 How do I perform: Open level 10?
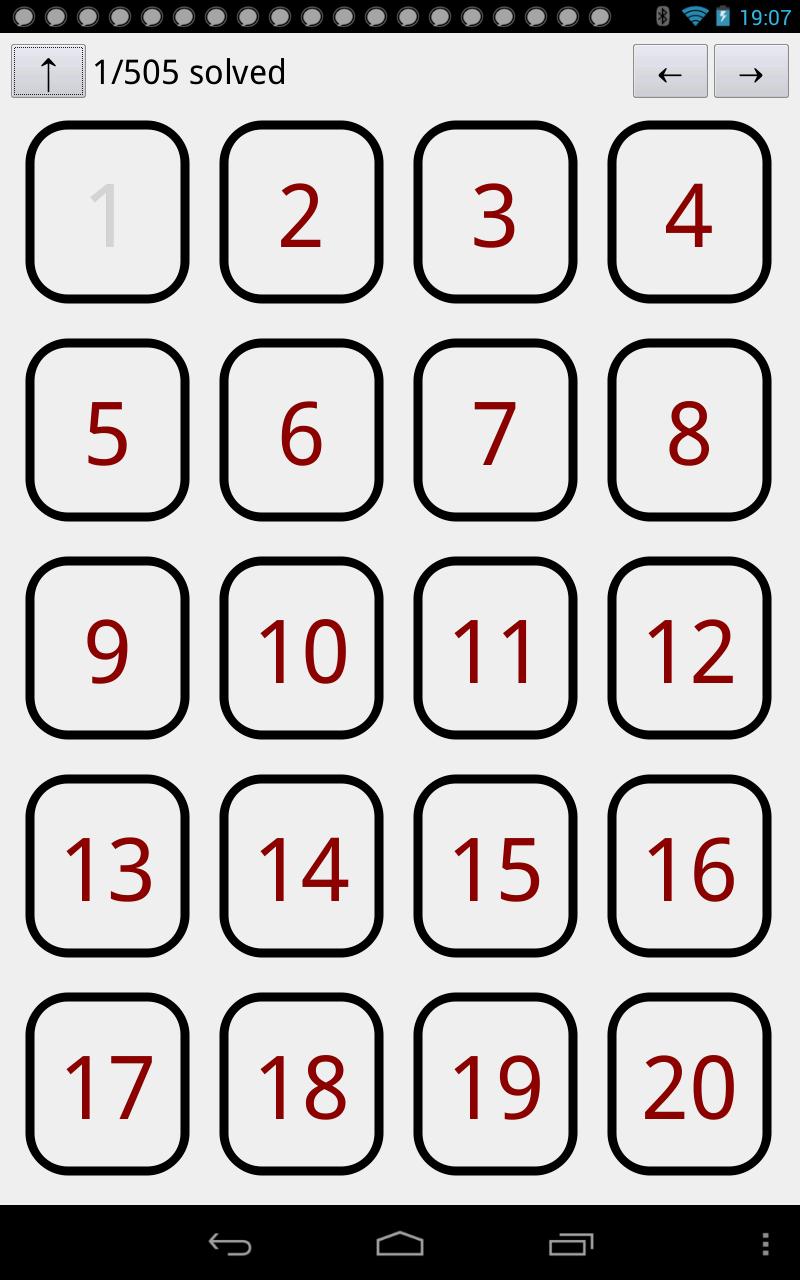coord(301,647)
